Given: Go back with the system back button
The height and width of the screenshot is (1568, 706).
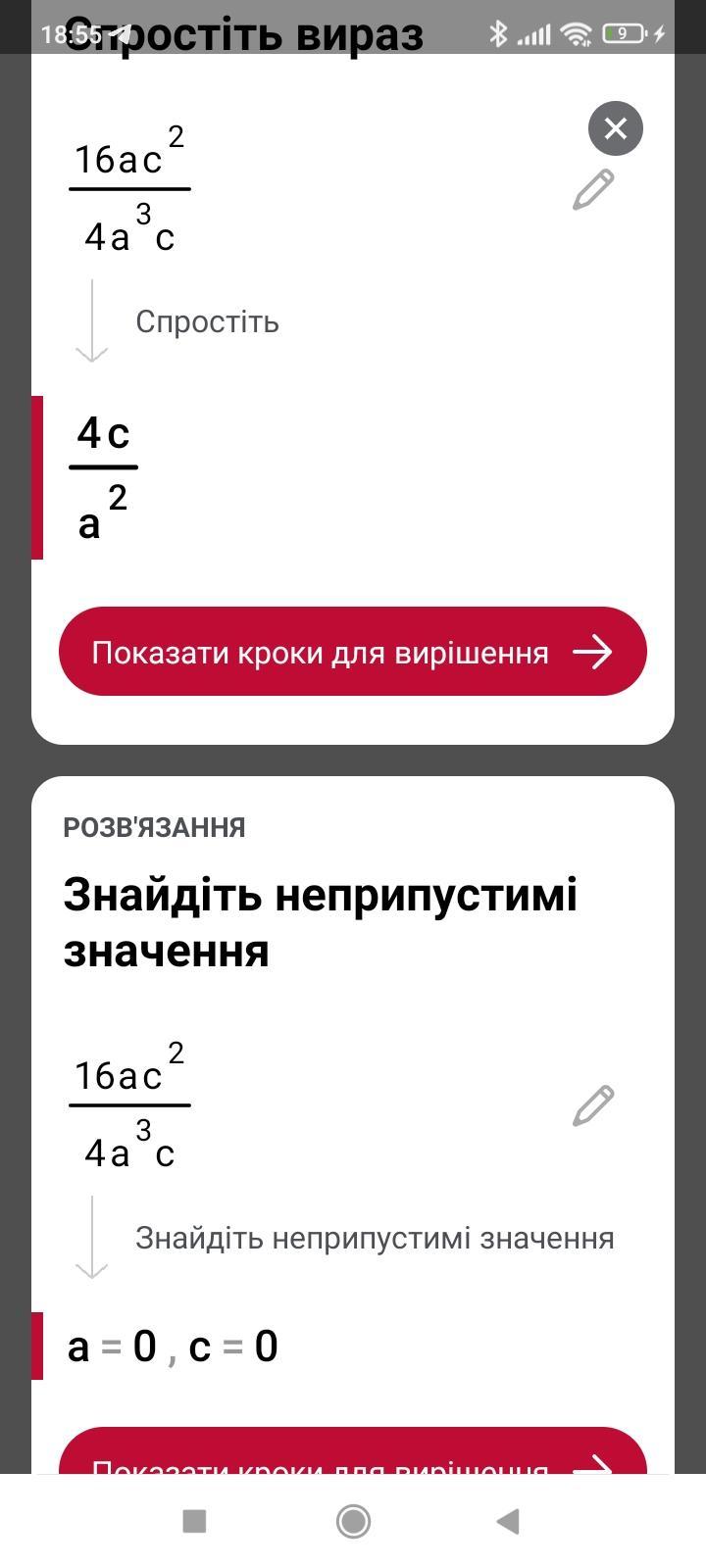Looking at the screenshot, I should point(507,1521).
